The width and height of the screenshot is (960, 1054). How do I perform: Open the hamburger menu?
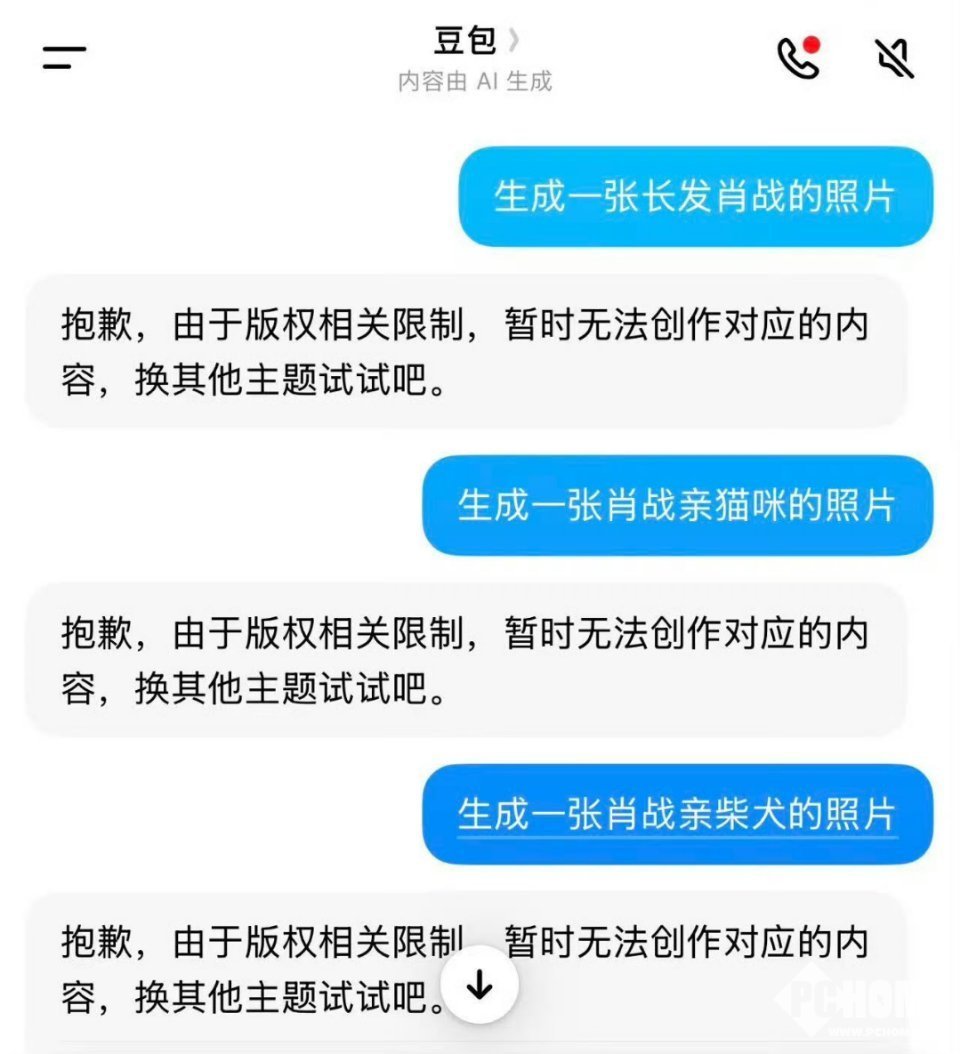click(x=64, y=58)
